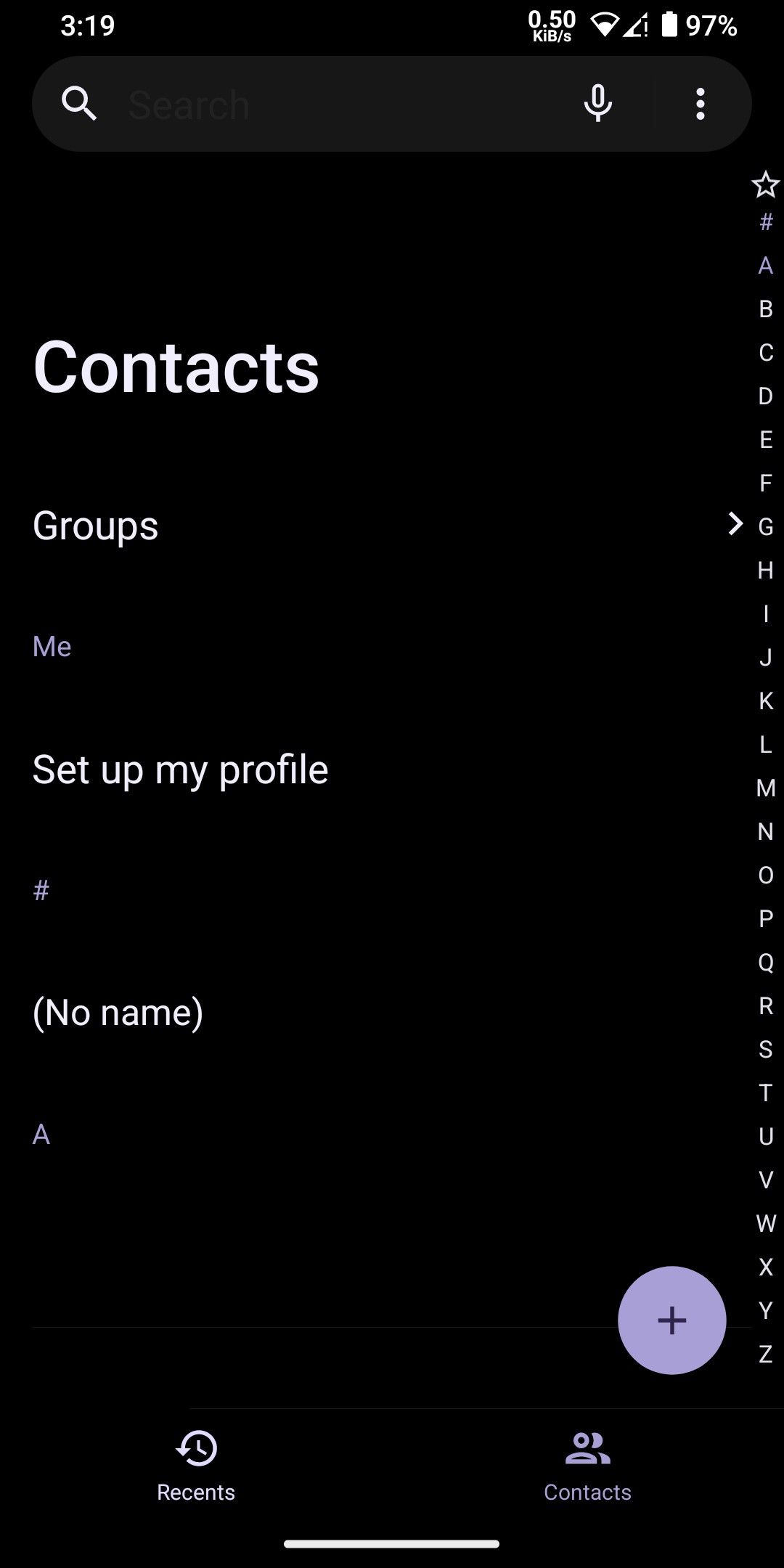Screen dimensions: 784x1568
Task: Start voice search with the microphone
Action: point(597,104)
